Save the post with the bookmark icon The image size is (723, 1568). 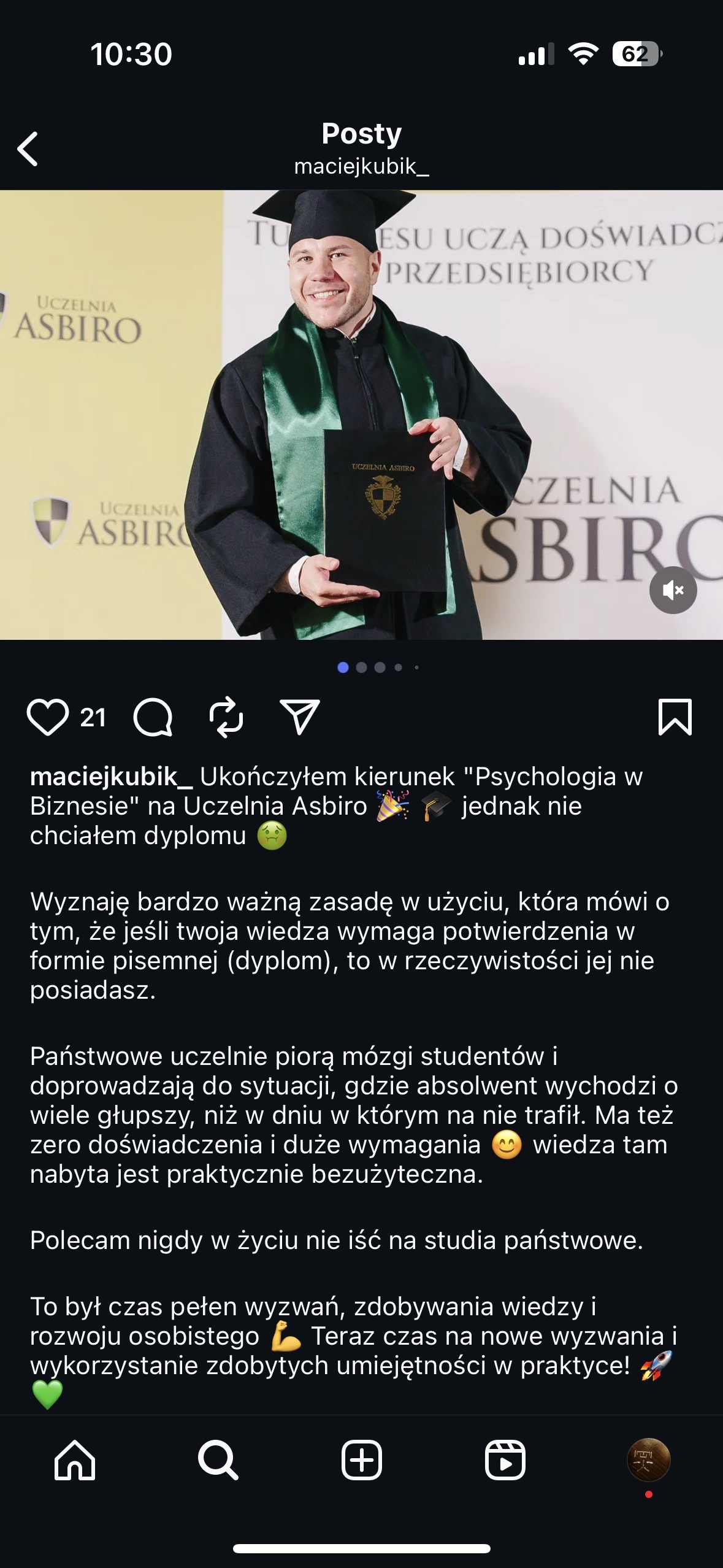pyautogui.click(x=675, y=717)
